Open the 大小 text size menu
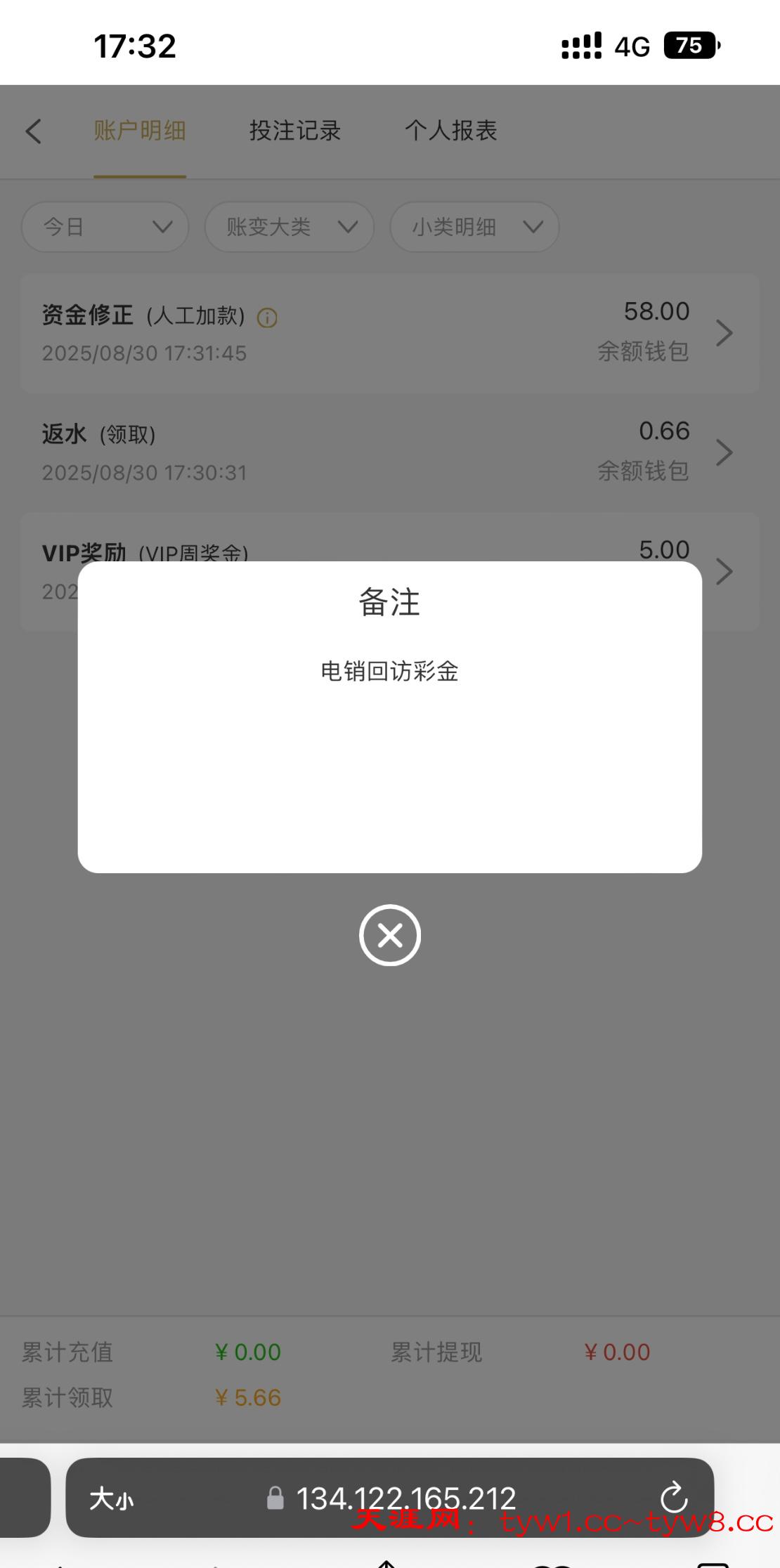Image resolution: width=780 pixels, height=1568 pixels. click(111, 1498)
